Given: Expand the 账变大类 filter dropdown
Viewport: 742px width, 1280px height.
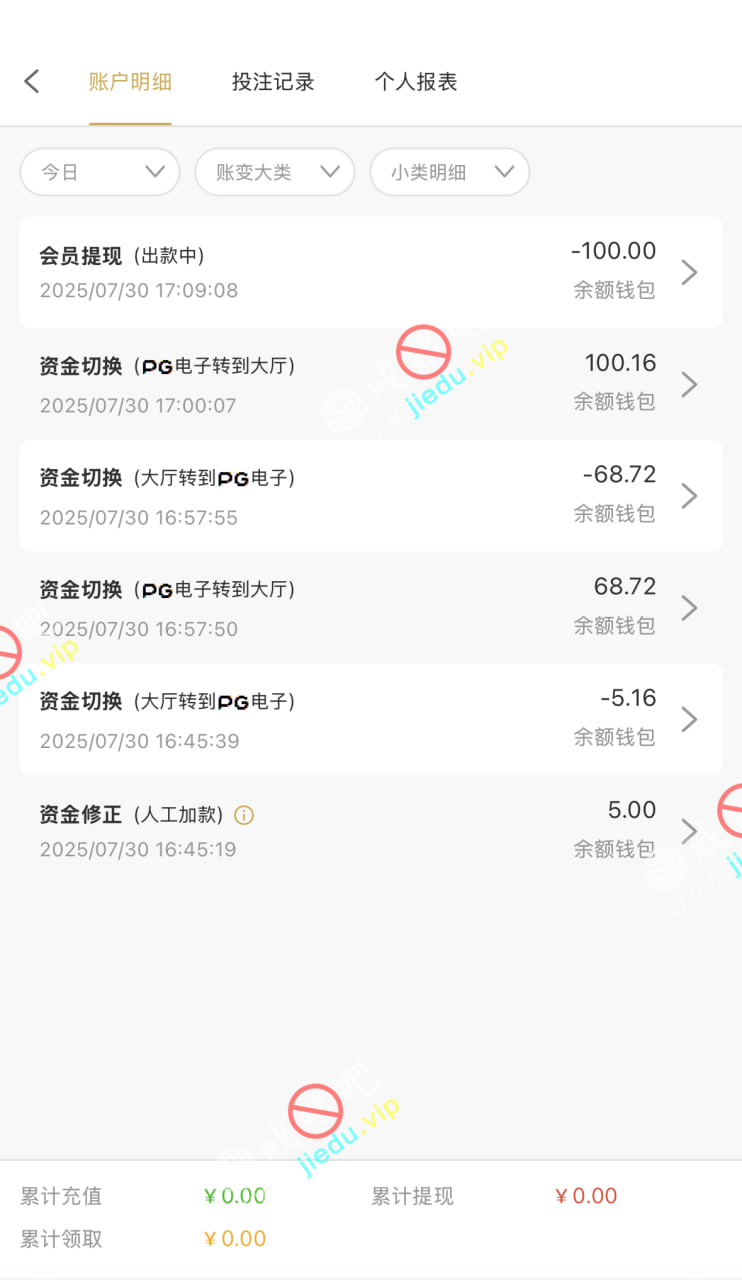Looking at the screenshot, I should click(x=275, y=172).
